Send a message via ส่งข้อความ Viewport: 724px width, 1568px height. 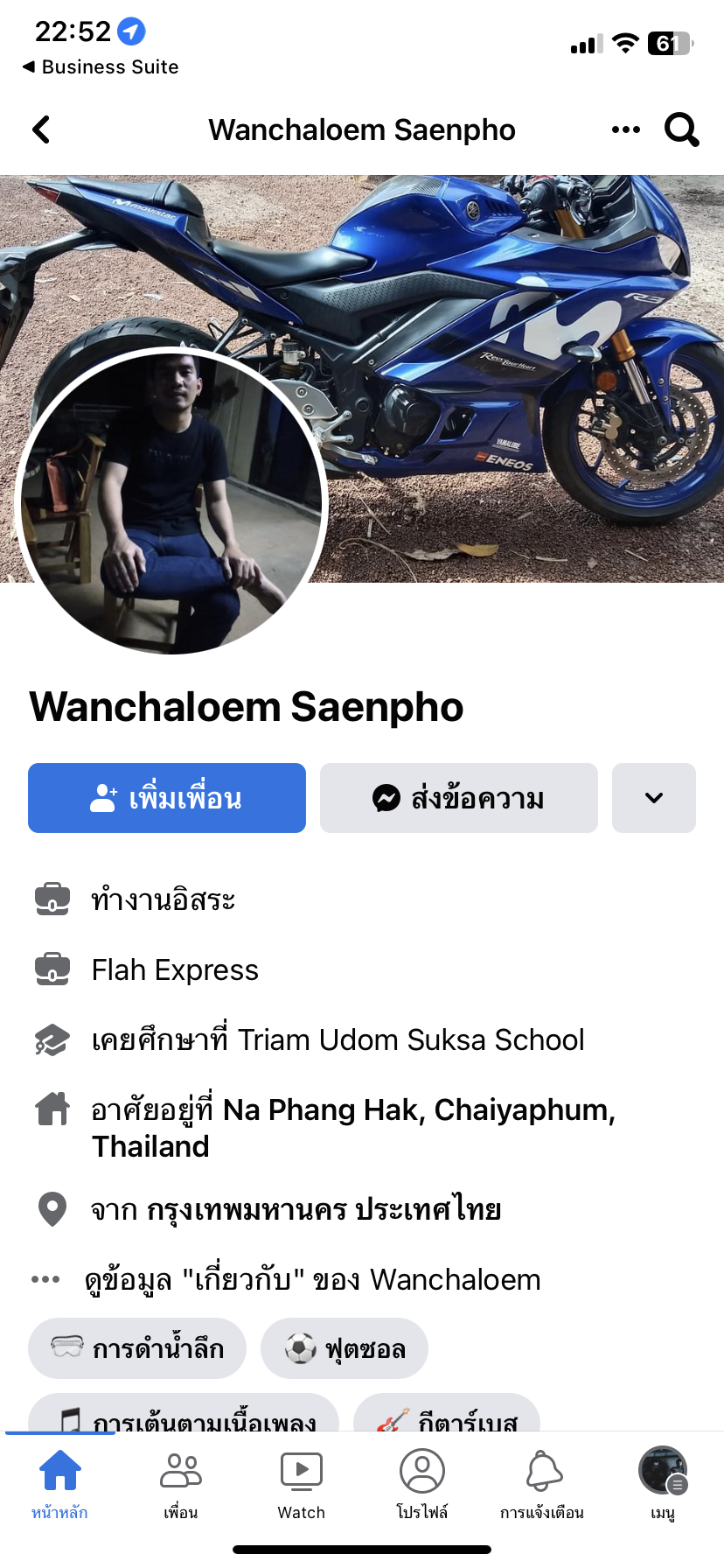(x=459, y=798)
